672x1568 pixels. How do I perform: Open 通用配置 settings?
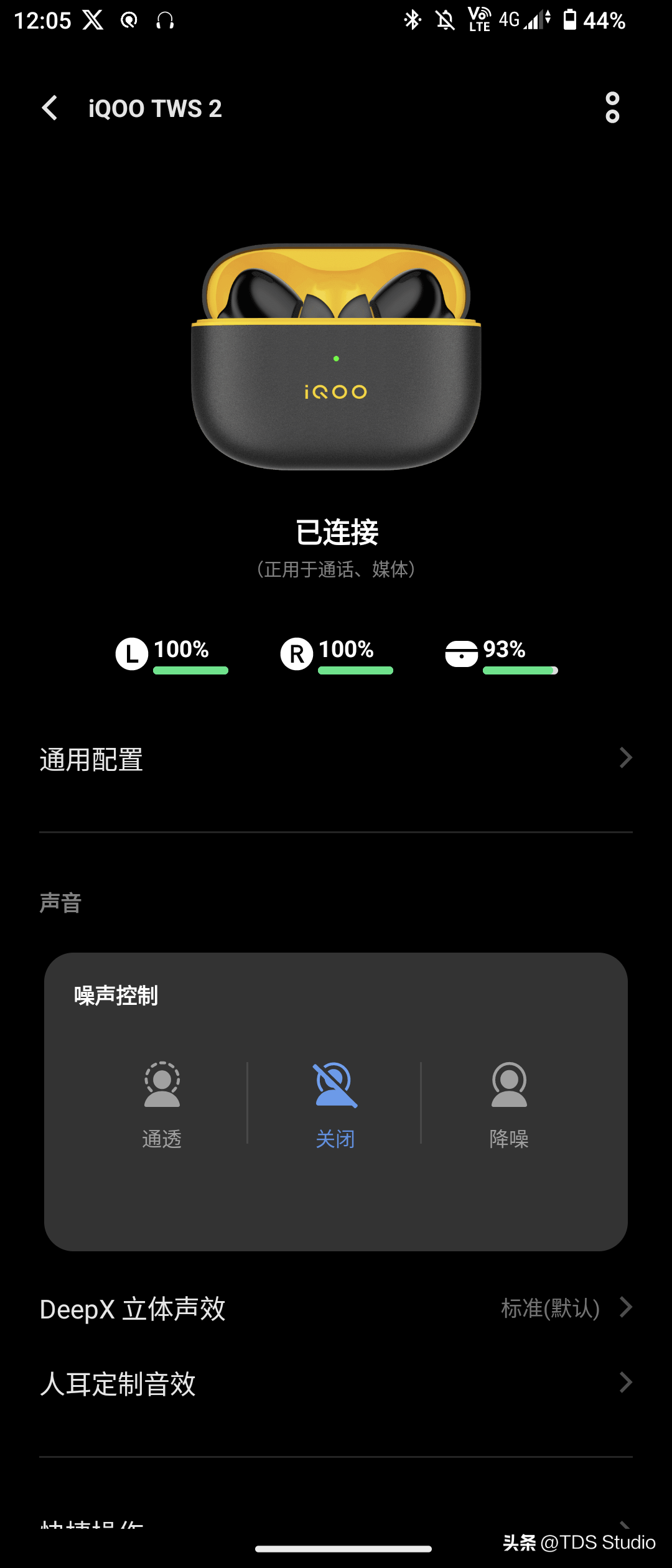pyautogui.click(x=336, y=759)
